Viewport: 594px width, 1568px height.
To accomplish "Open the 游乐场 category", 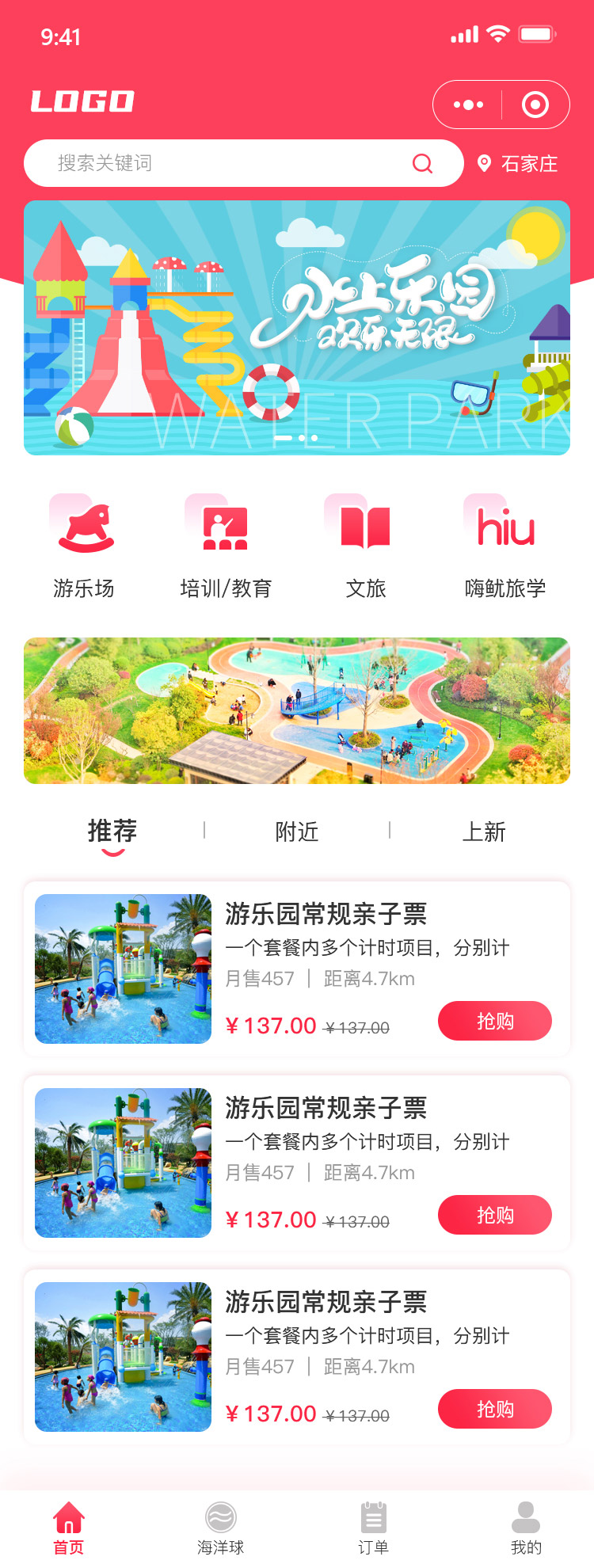I will 85,546.
